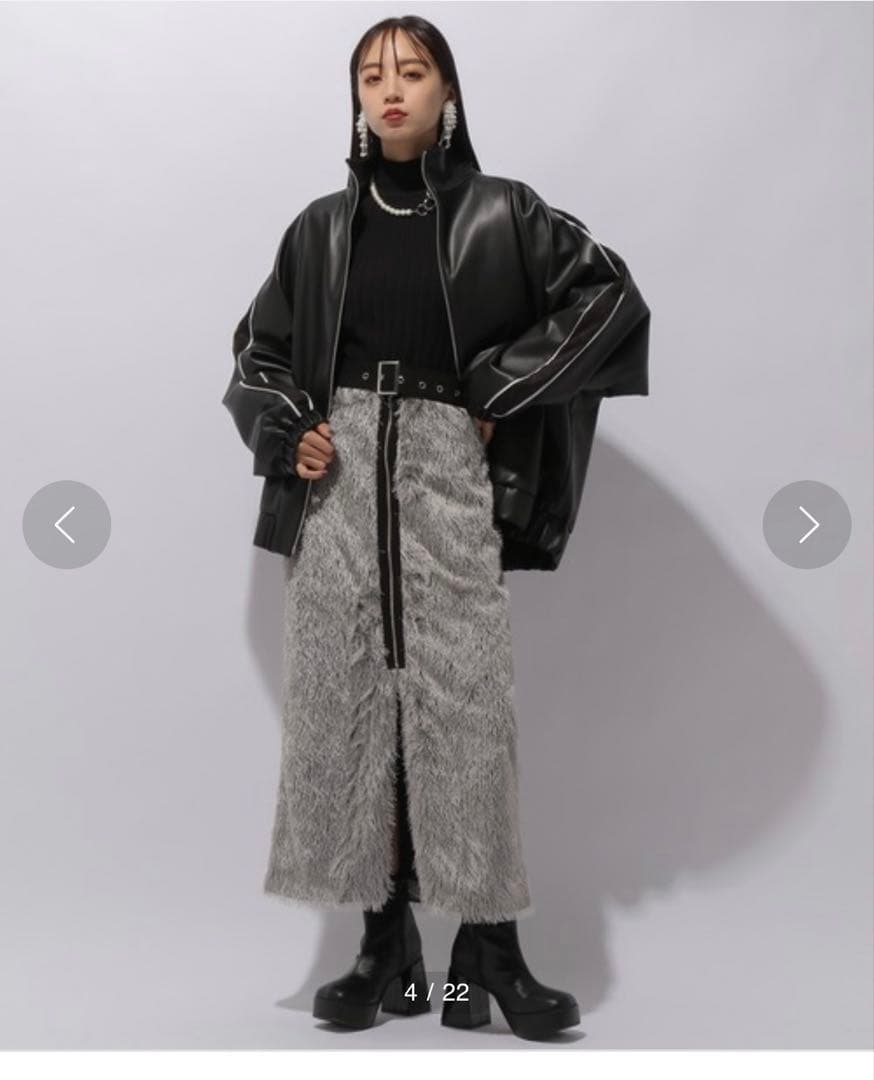Show the next product image
874x1080 pixels.
click(x=807, y=525)
